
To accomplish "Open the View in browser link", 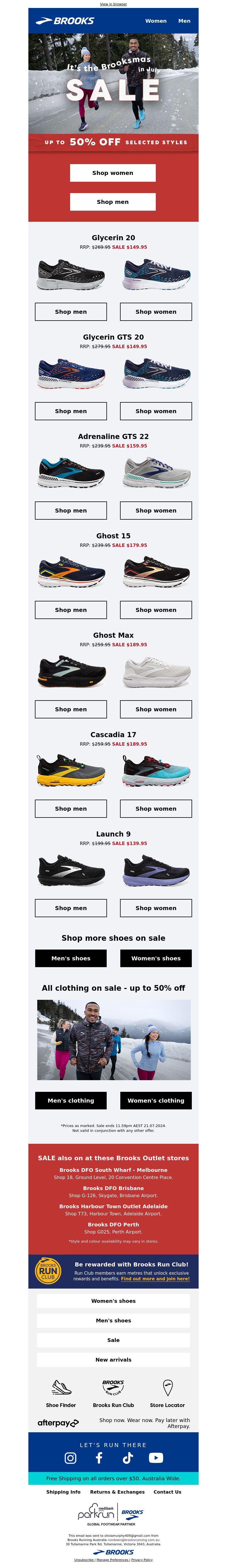I will click(113, 4).
